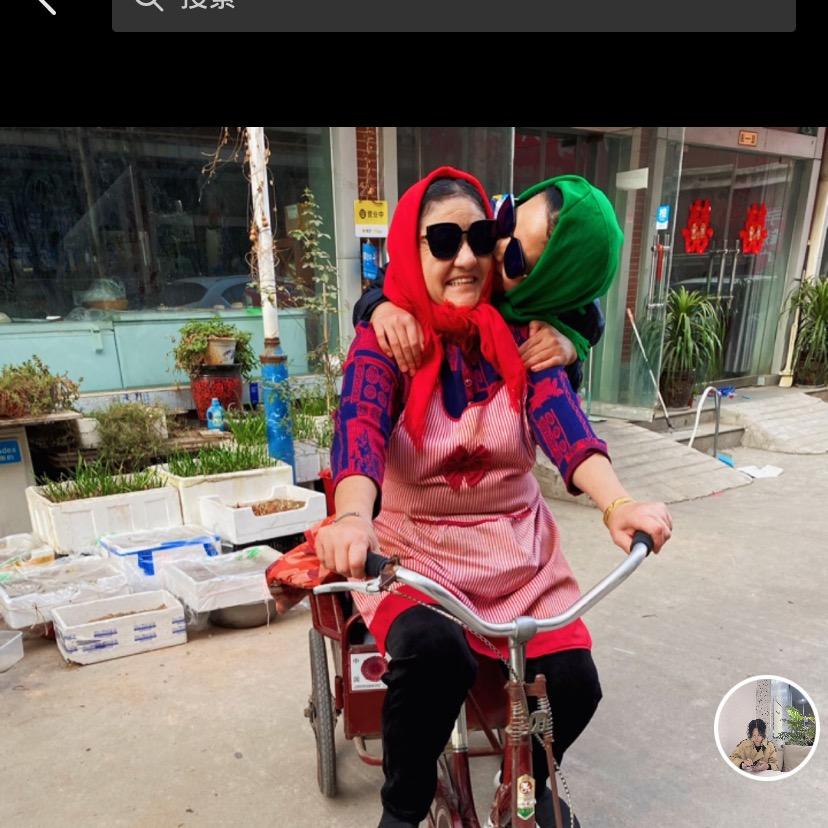
Task: Go back using the top-left arrow
Action: (x=44, y=5)
